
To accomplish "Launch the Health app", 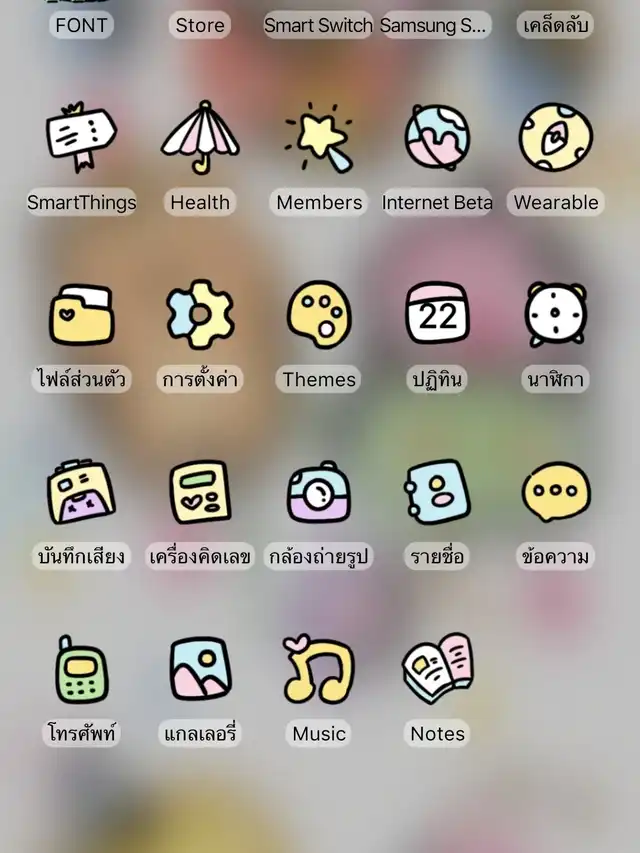I will point(200,138).
